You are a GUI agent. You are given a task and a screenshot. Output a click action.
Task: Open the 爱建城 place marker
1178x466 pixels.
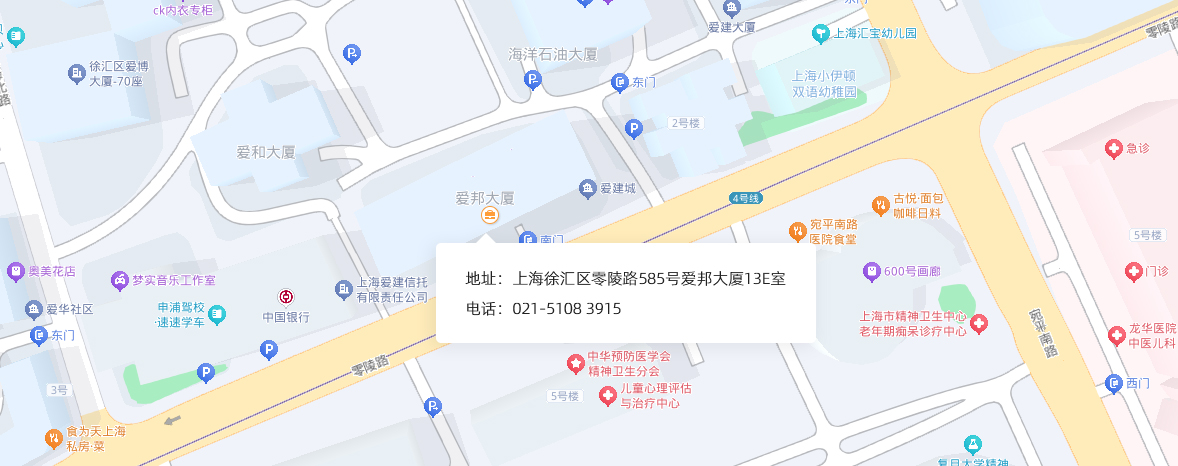588,188
